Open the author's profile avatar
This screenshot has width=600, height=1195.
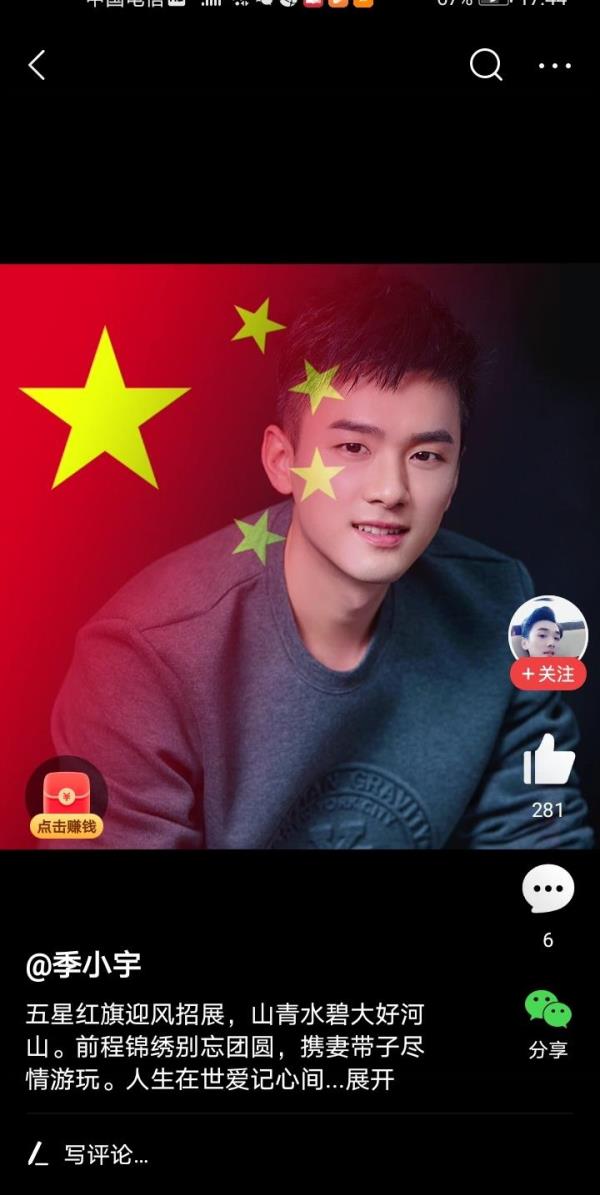548,630
